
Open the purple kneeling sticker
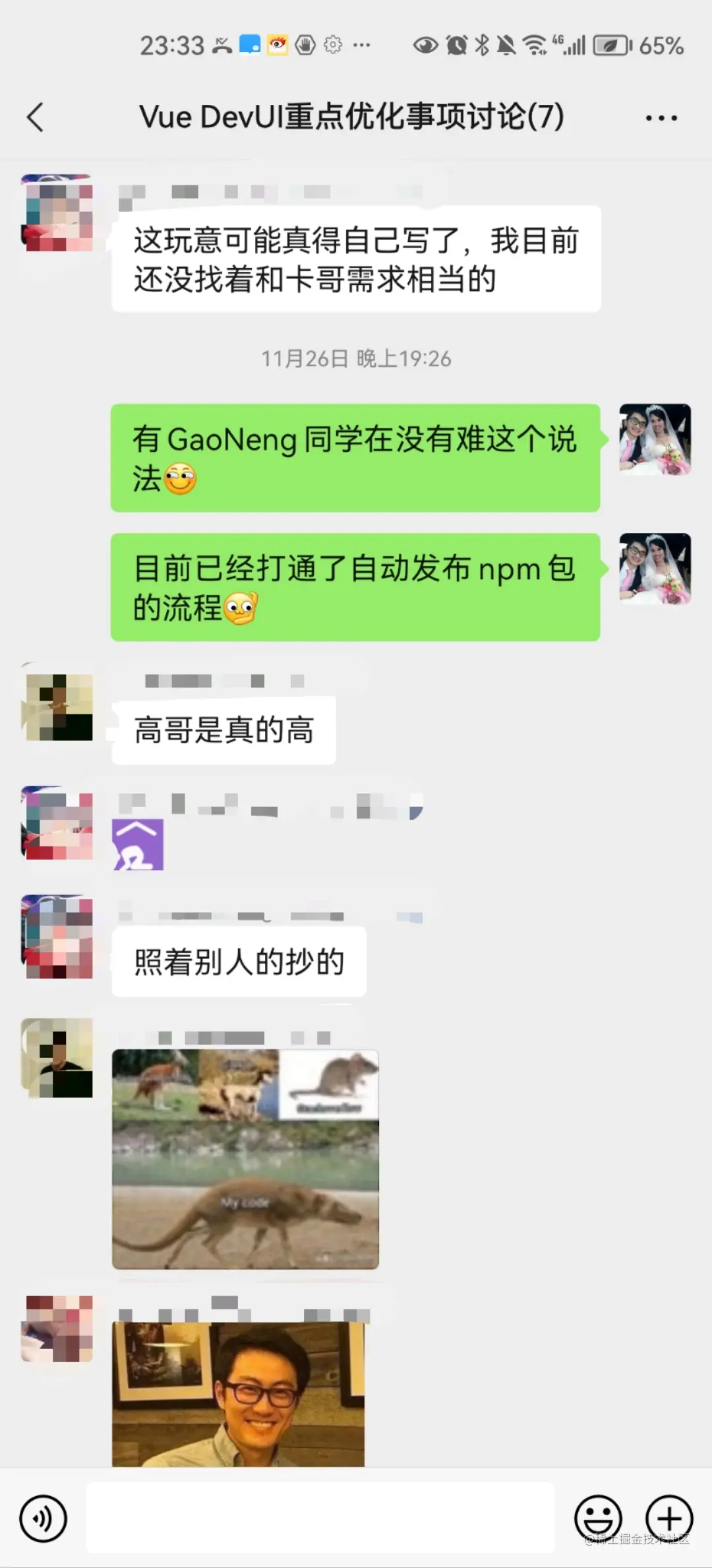pyautogui.click(x=138, y=844)
